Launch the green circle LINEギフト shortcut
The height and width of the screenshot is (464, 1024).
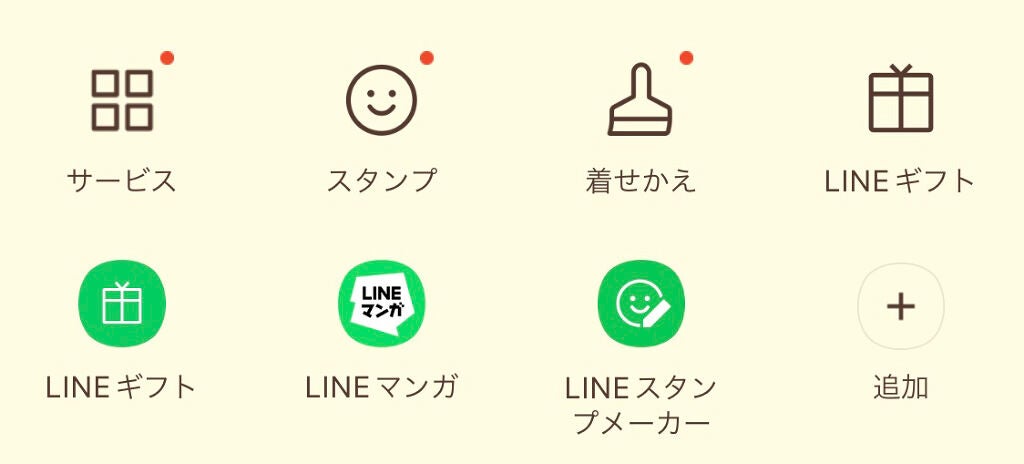122,304
